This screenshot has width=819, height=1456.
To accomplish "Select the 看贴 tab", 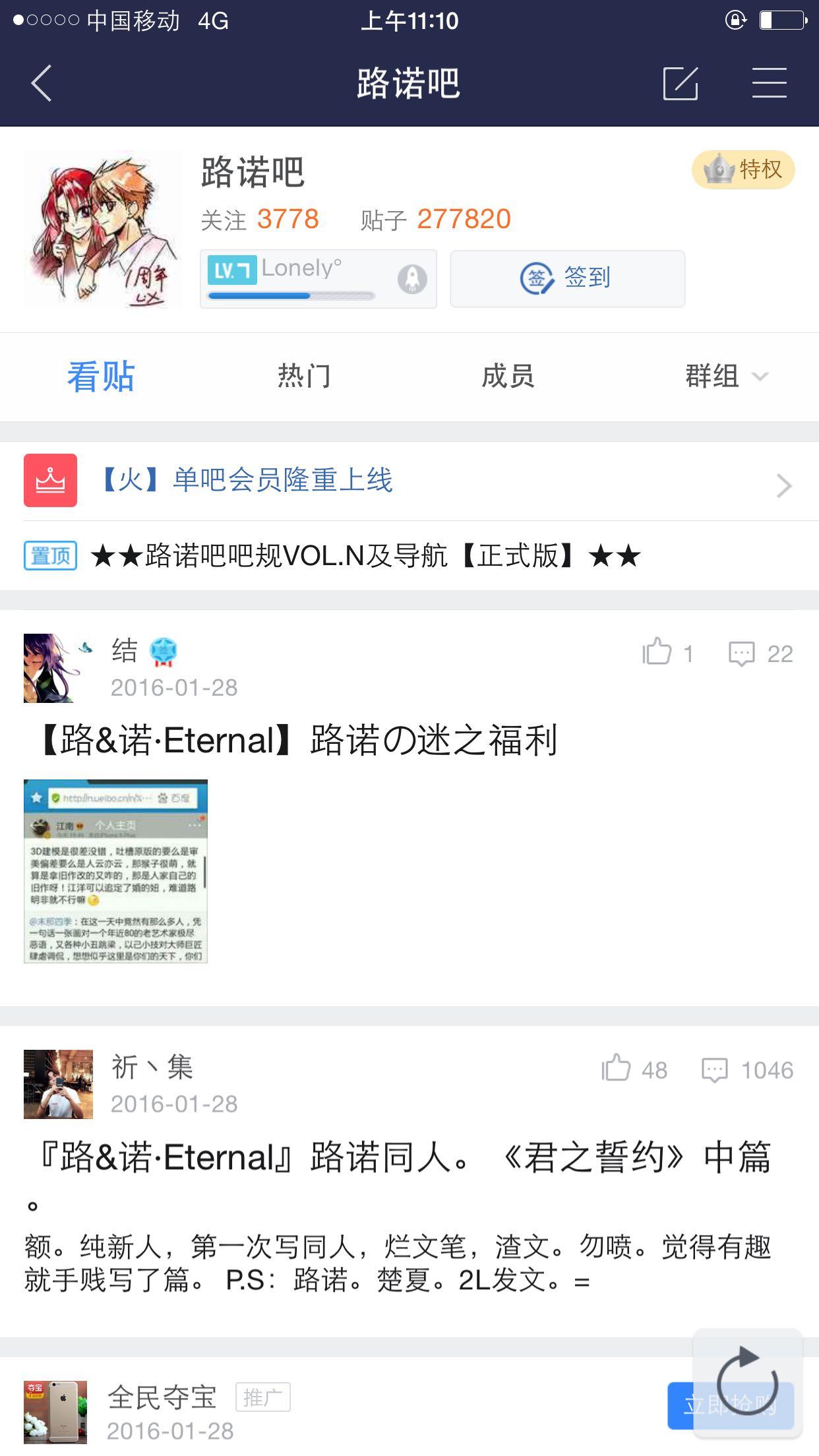I will (x=101, y=377).
